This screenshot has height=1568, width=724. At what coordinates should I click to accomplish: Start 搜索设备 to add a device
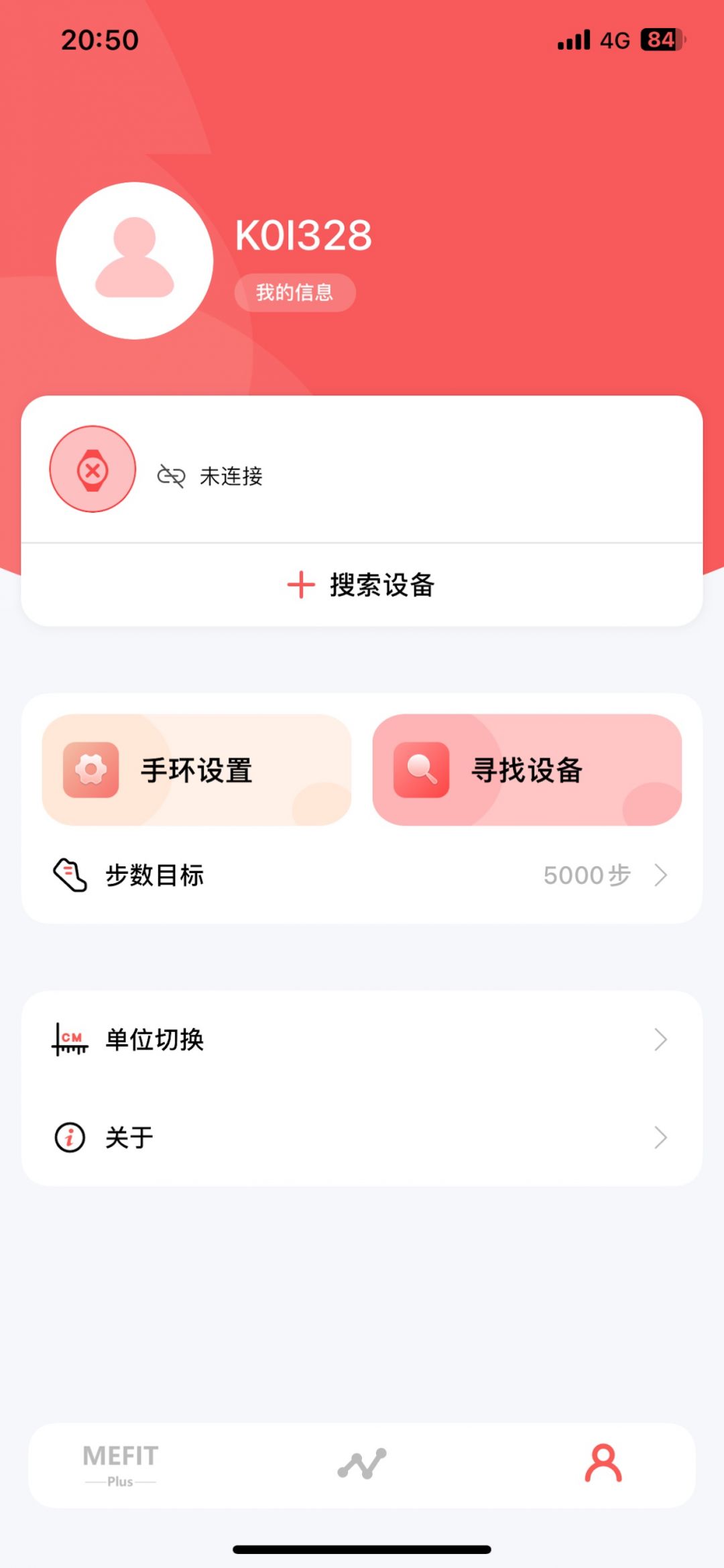(x=362, y=585)
